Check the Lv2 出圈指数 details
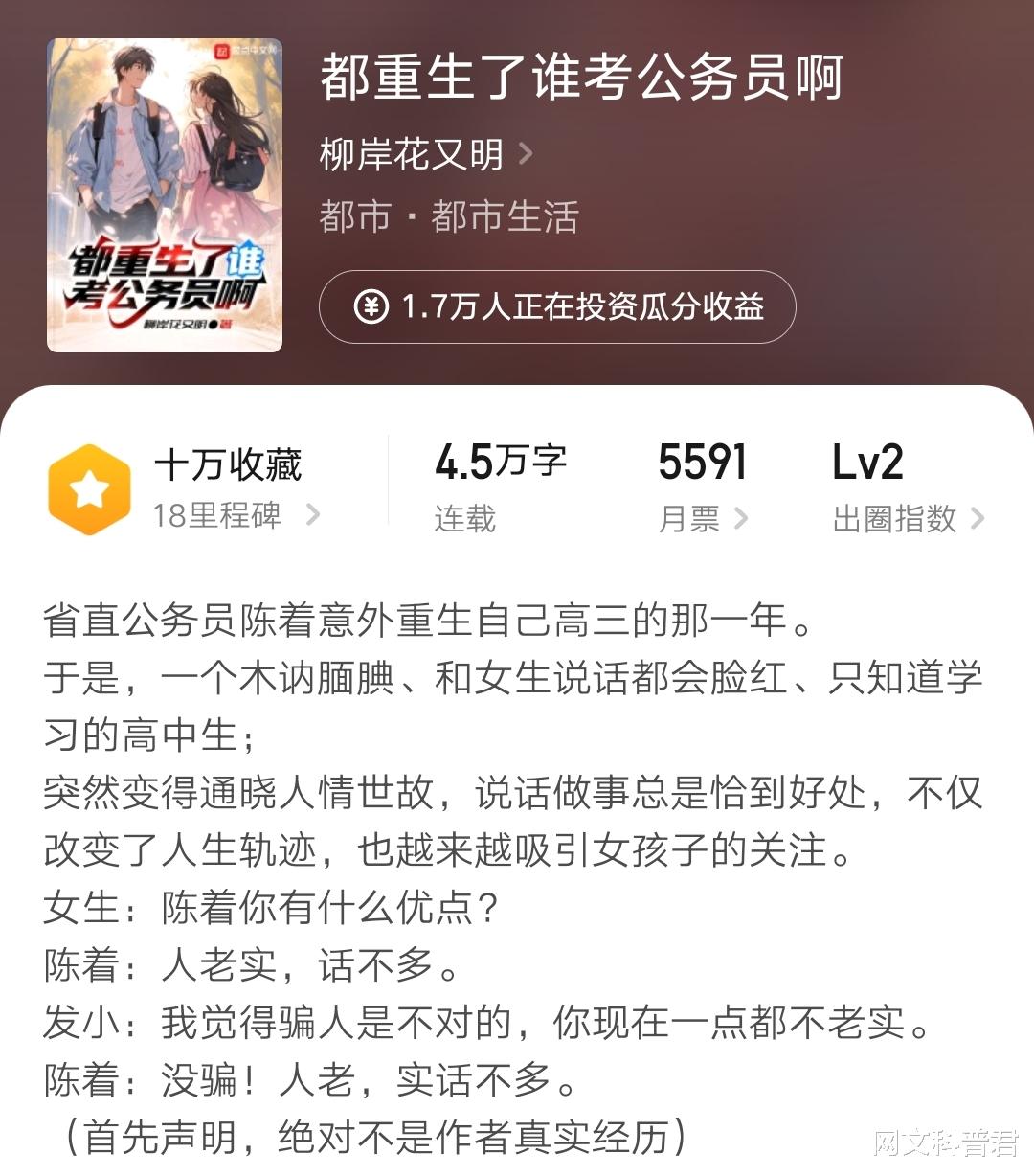The width and height of the screenshot is (1034, 1176). (x=908, y=488)
